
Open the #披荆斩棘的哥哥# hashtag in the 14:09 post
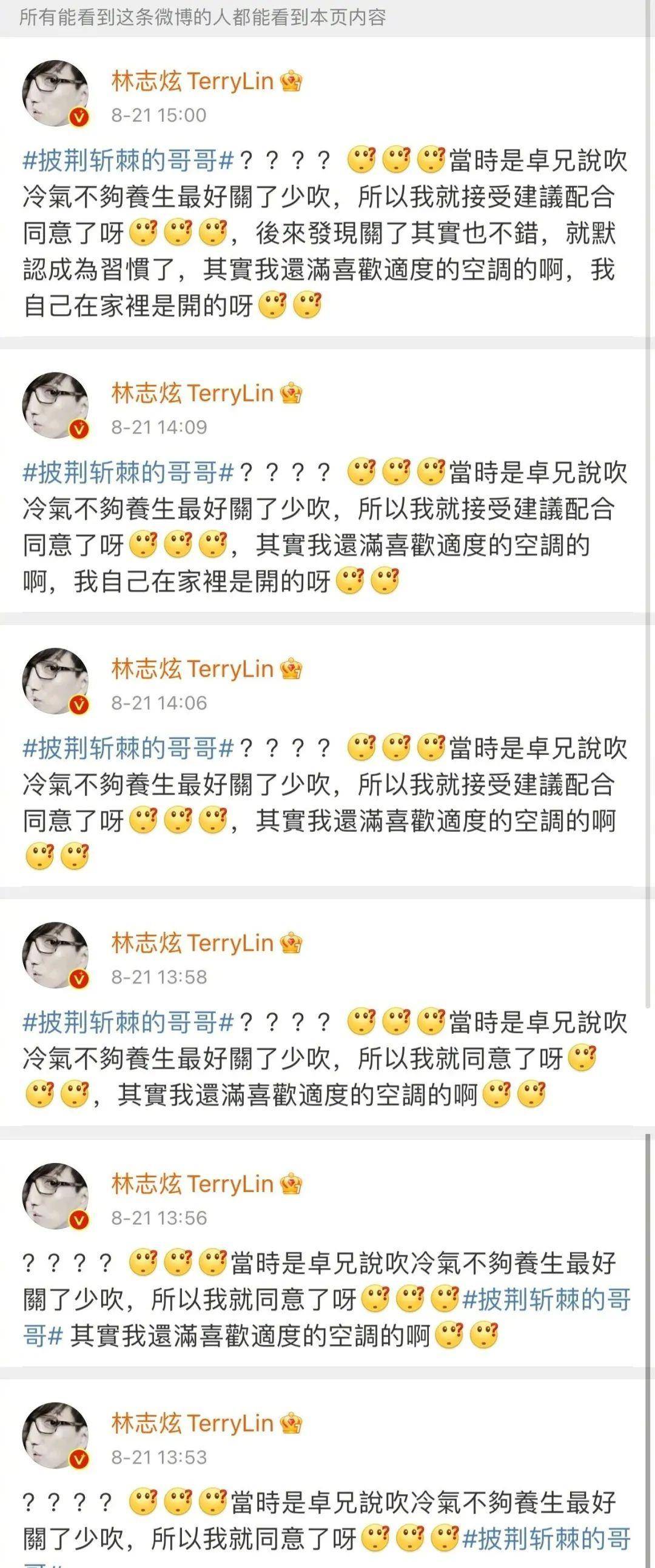[129, 473]
